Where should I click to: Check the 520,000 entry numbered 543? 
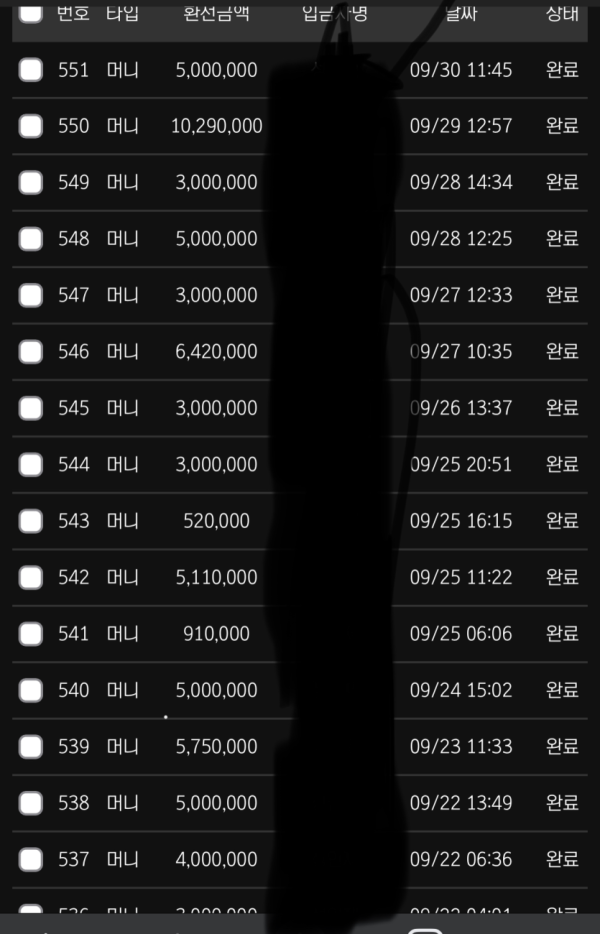(31, 521)
